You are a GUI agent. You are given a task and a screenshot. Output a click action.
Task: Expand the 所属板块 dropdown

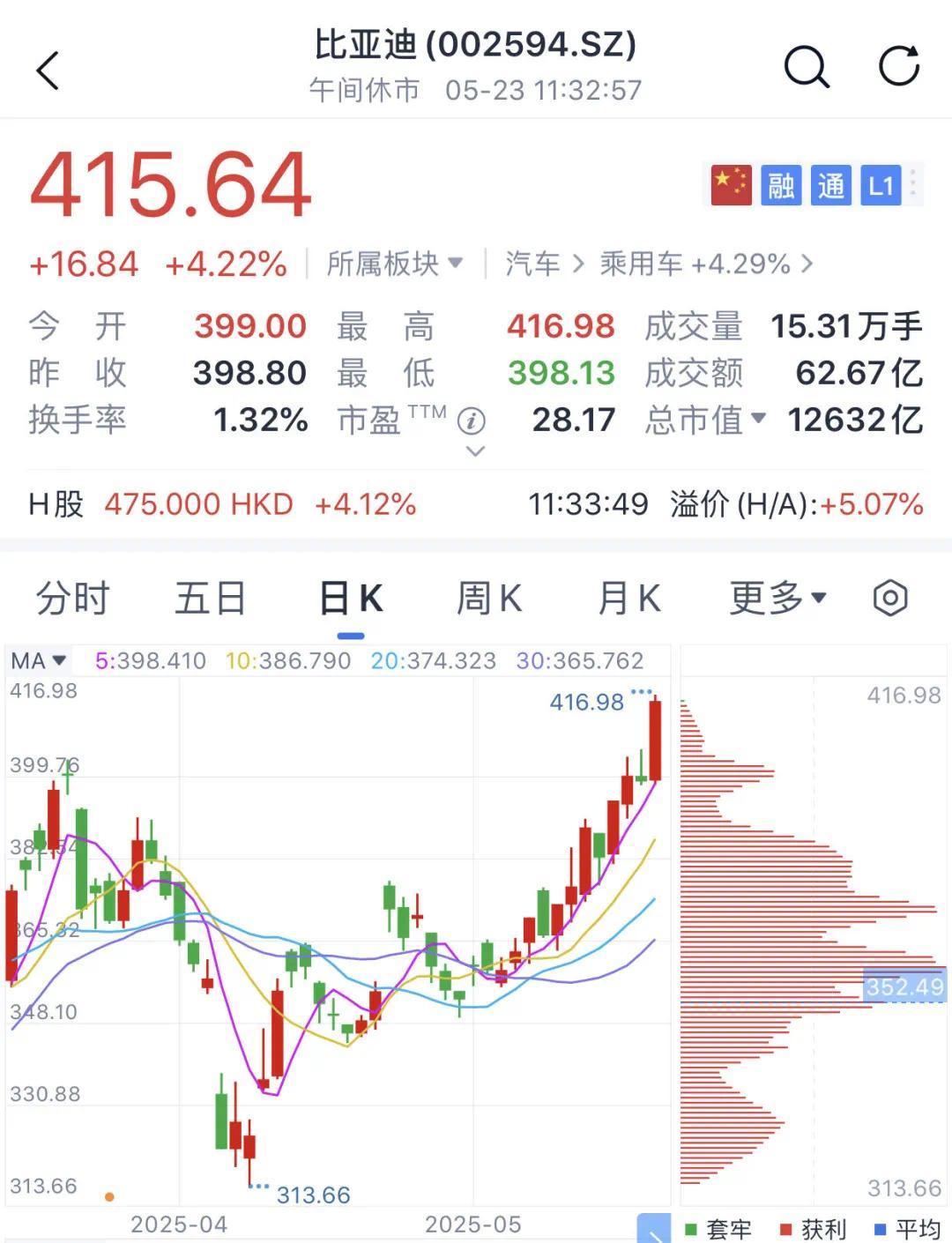tap(394, 264)
